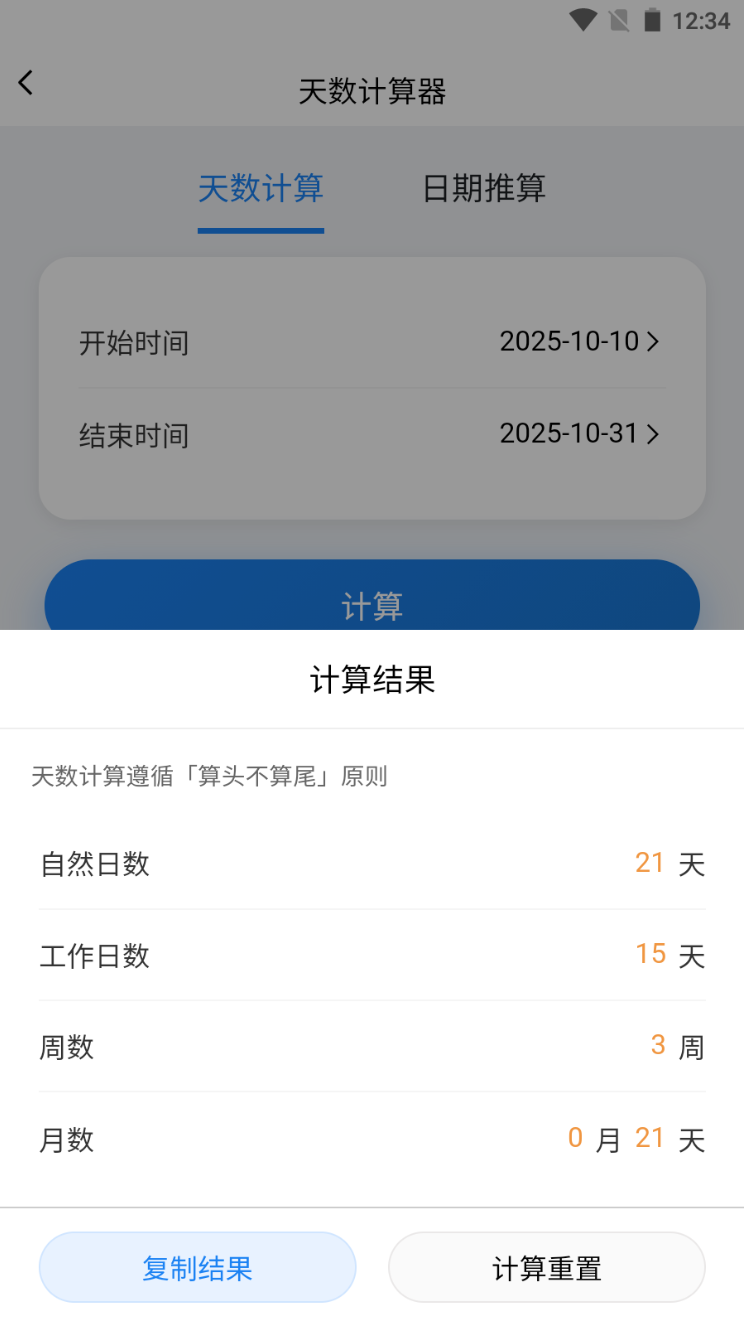This screenshot has height=1325, width=744.
Task: Click the 计算结果 sheet title
Action: 372,679
